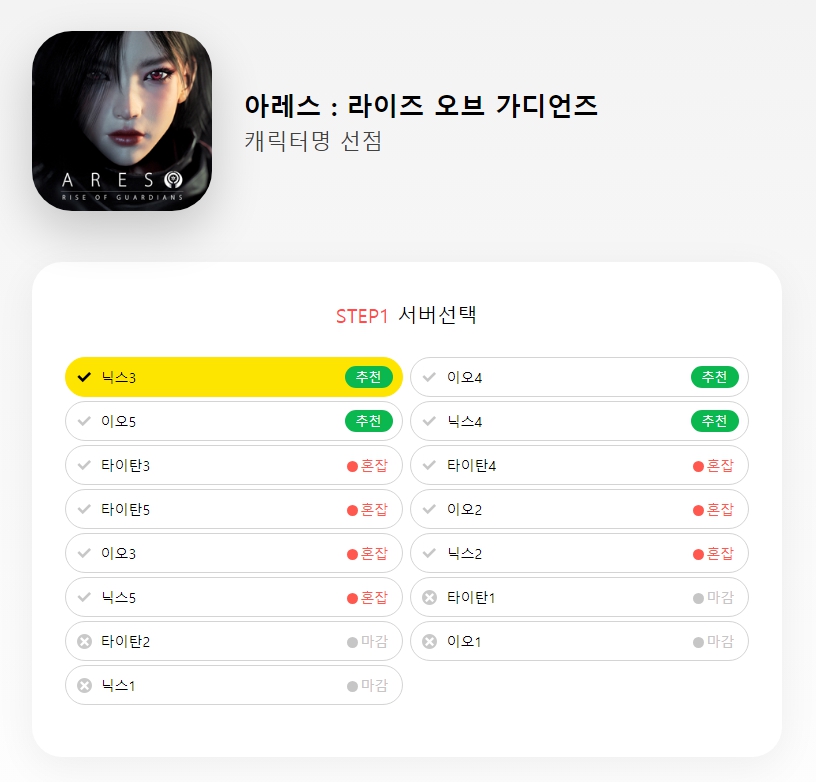Select the 타이탄3 server
The image size is (816, 782).
pyautogui.click(x=233, y=465)
